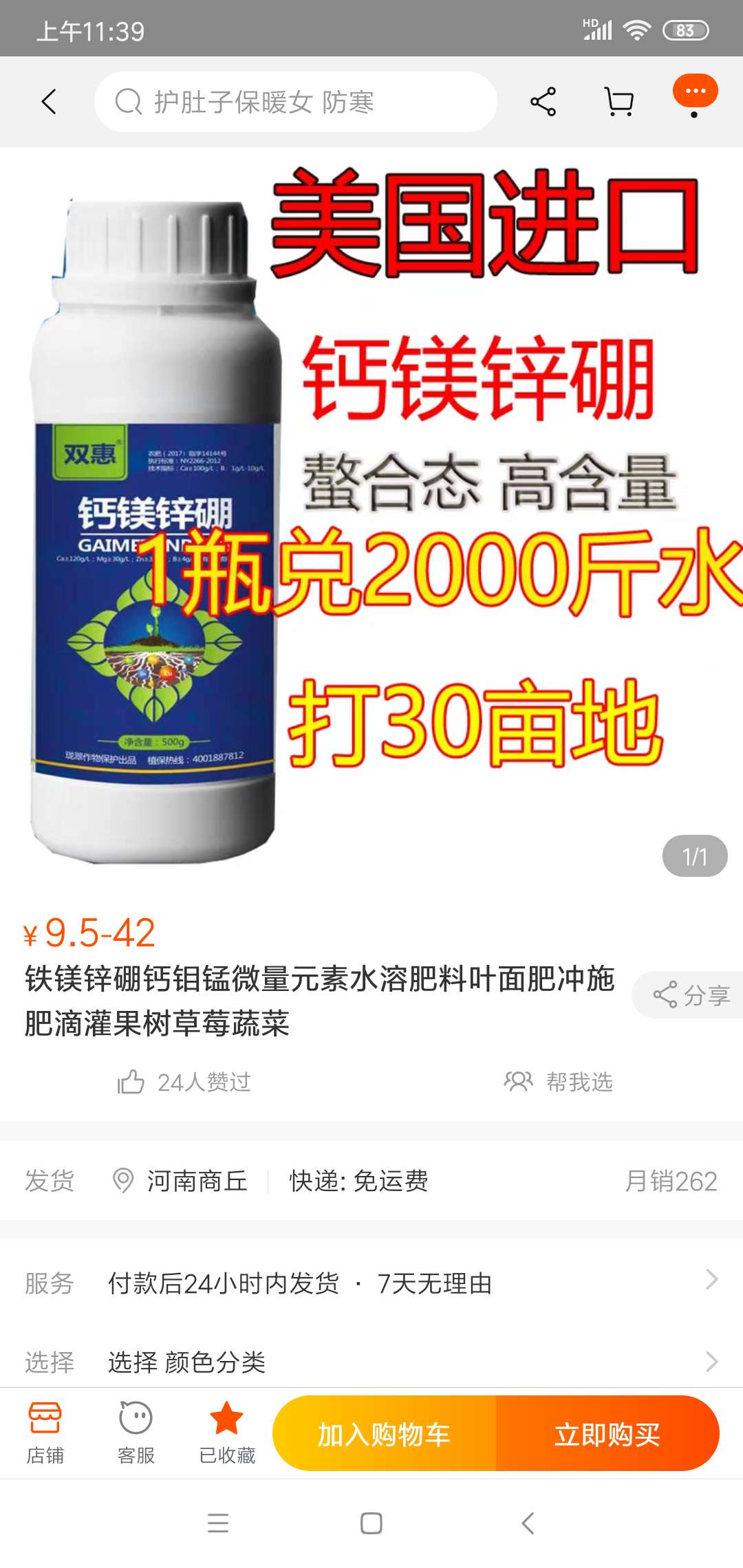Visit the 店铺 store page

click(x=45, y=1433)
